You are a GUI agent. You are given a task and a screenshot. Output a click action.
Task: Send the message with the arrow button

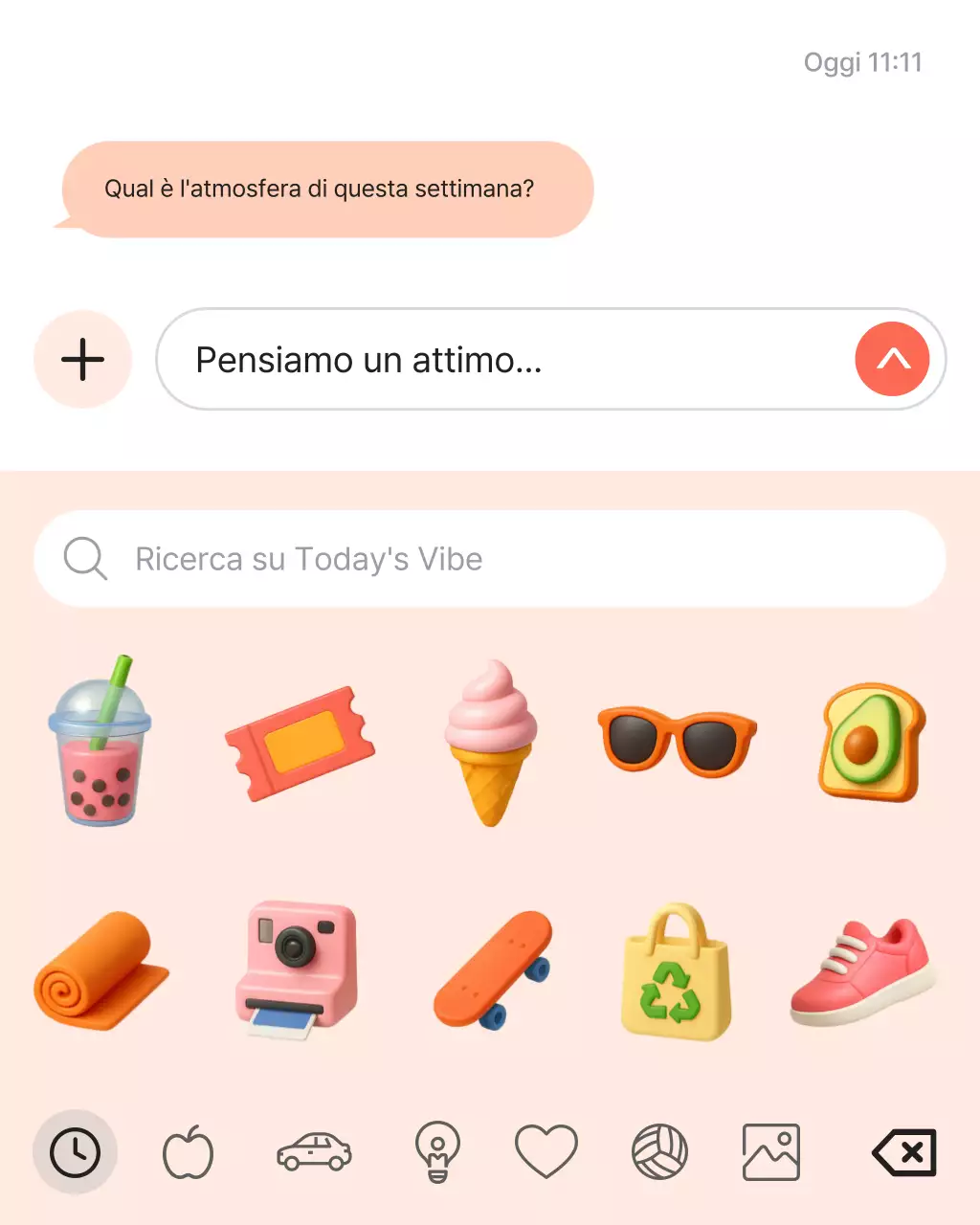pyautogui.click(x=891, y=359)
